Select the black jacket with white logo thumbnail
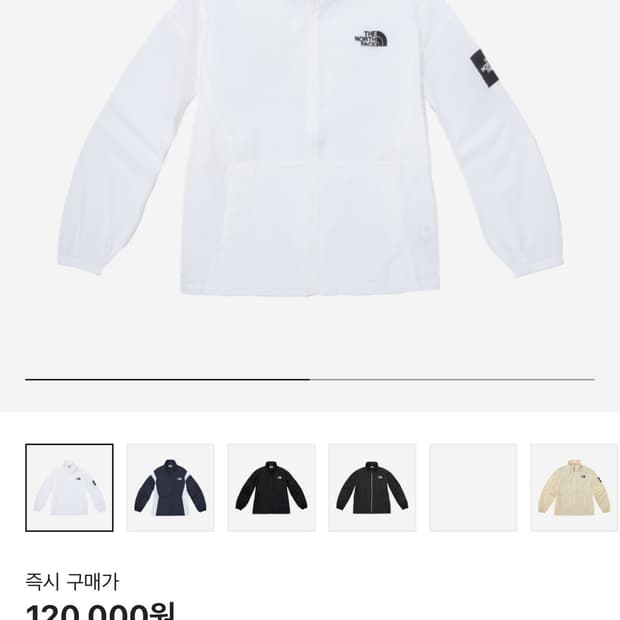 click(x=271, y=488)
